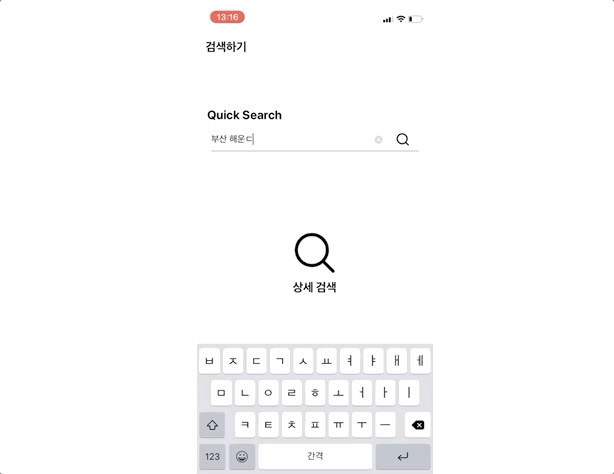614x474 pixels.
Task: Open 상세 검색 detailed search
Action: pos(314,263)
